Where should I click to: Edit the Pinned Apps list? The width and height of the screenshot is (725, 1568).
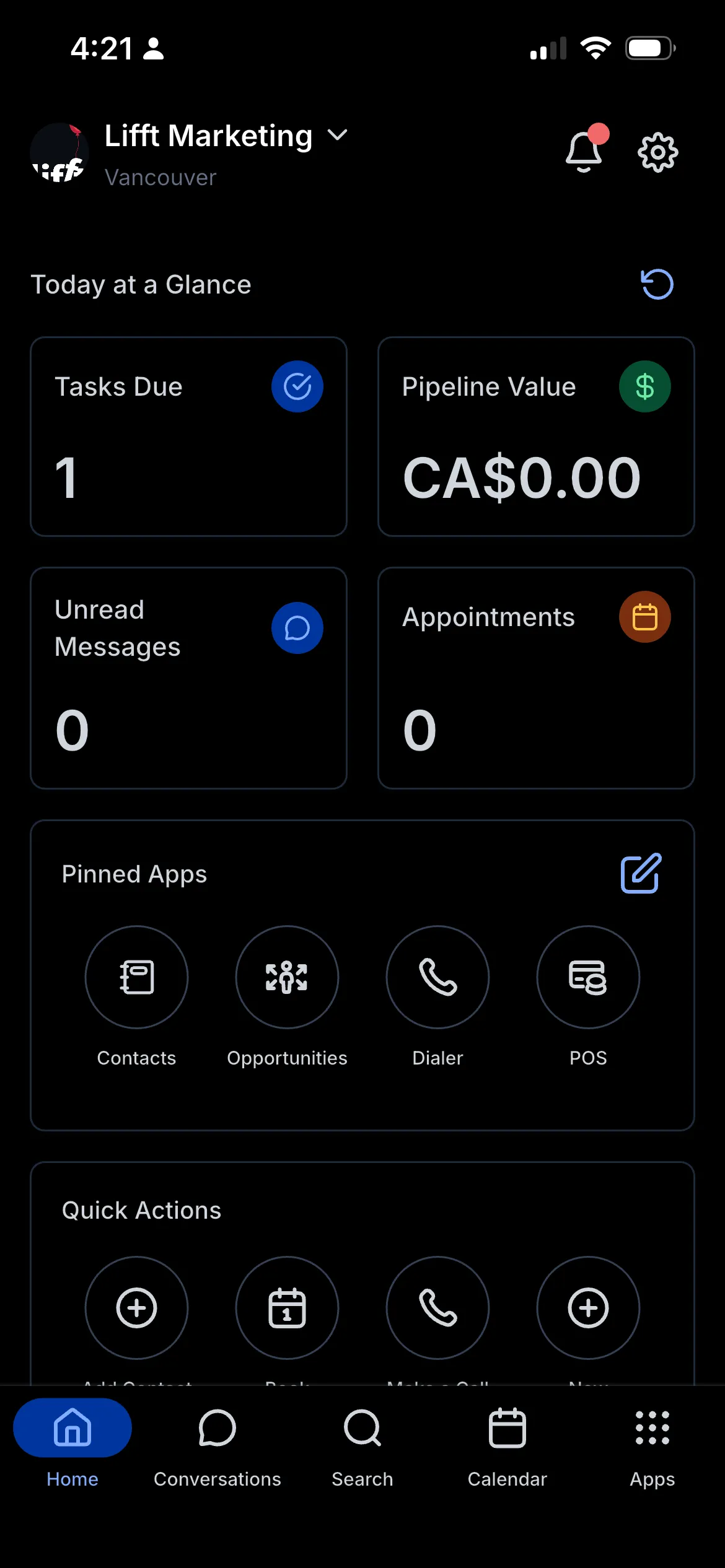(x=641, y=873)
